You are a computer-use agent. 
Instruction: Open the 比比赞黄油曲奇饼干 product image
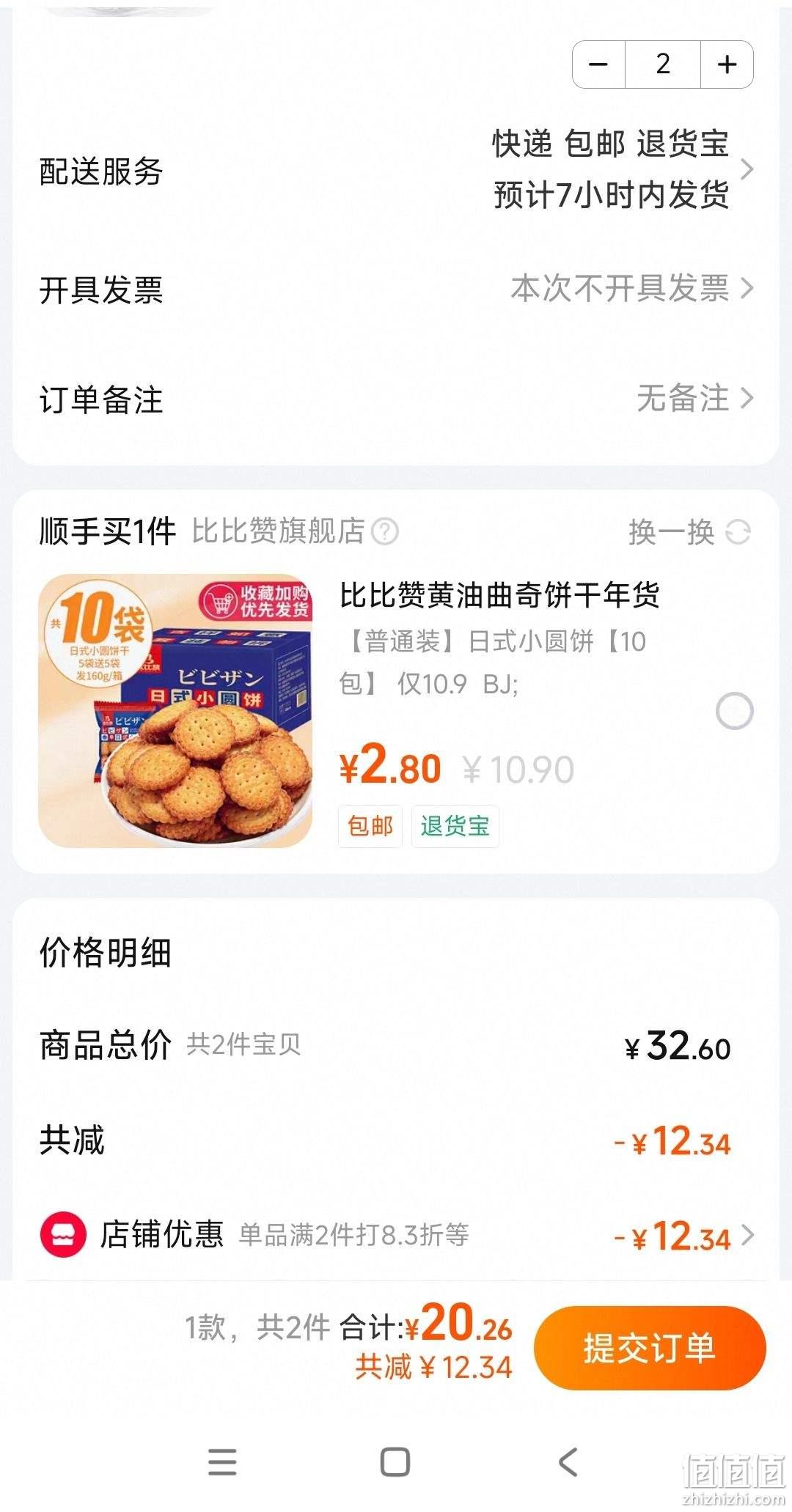(175, 711)
